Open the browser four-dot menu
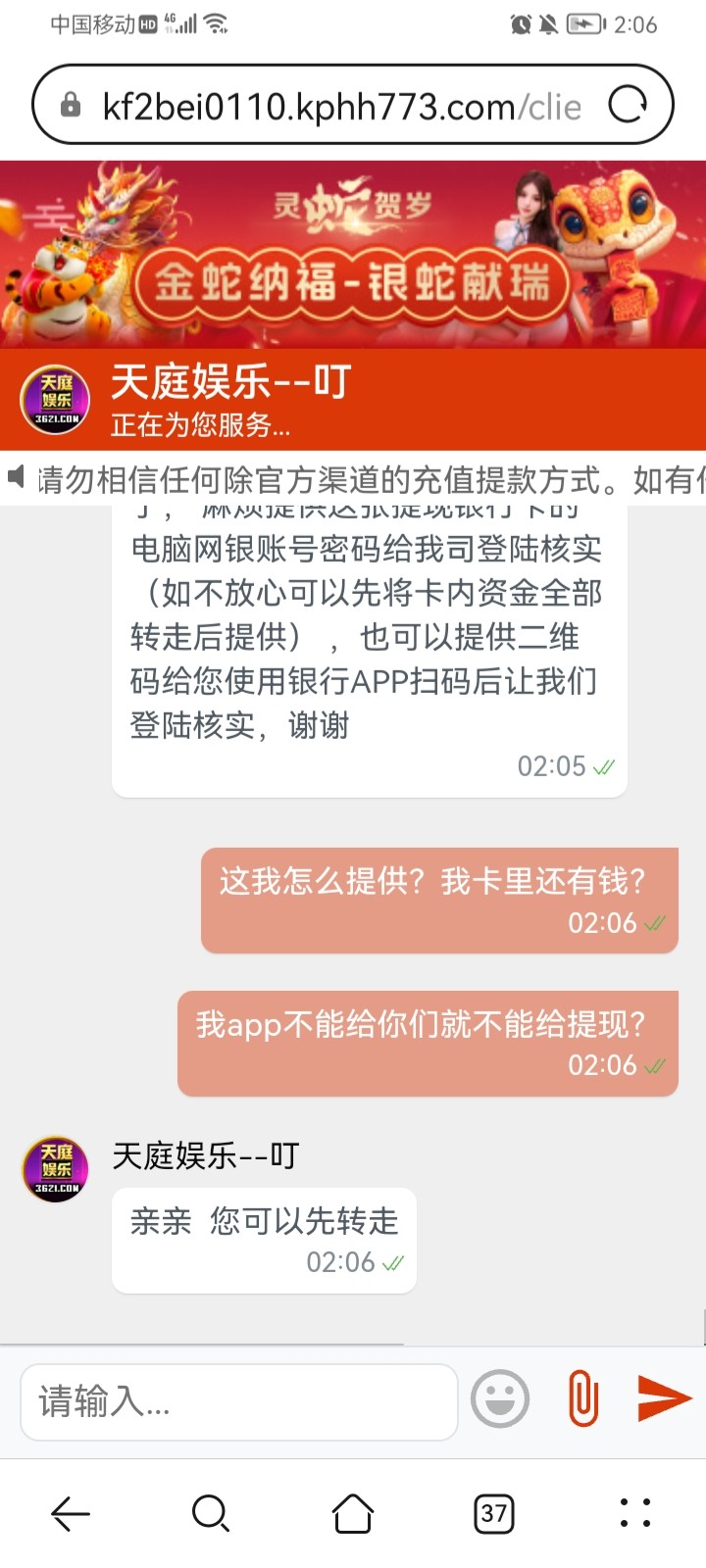 (635, 1514)
